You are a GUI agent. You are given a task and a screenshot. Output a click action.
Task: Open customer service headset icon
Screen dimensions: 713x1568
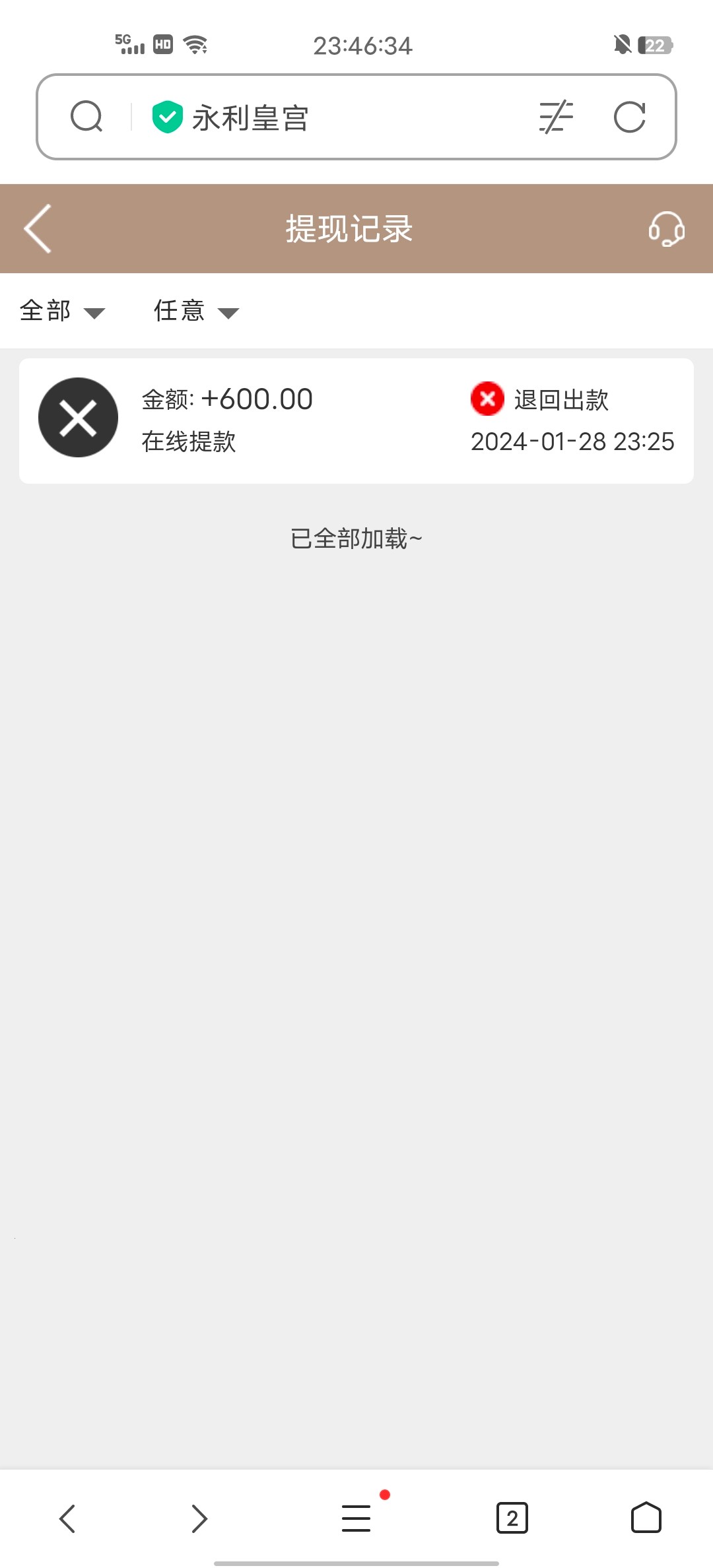click(x=666, y=229)
